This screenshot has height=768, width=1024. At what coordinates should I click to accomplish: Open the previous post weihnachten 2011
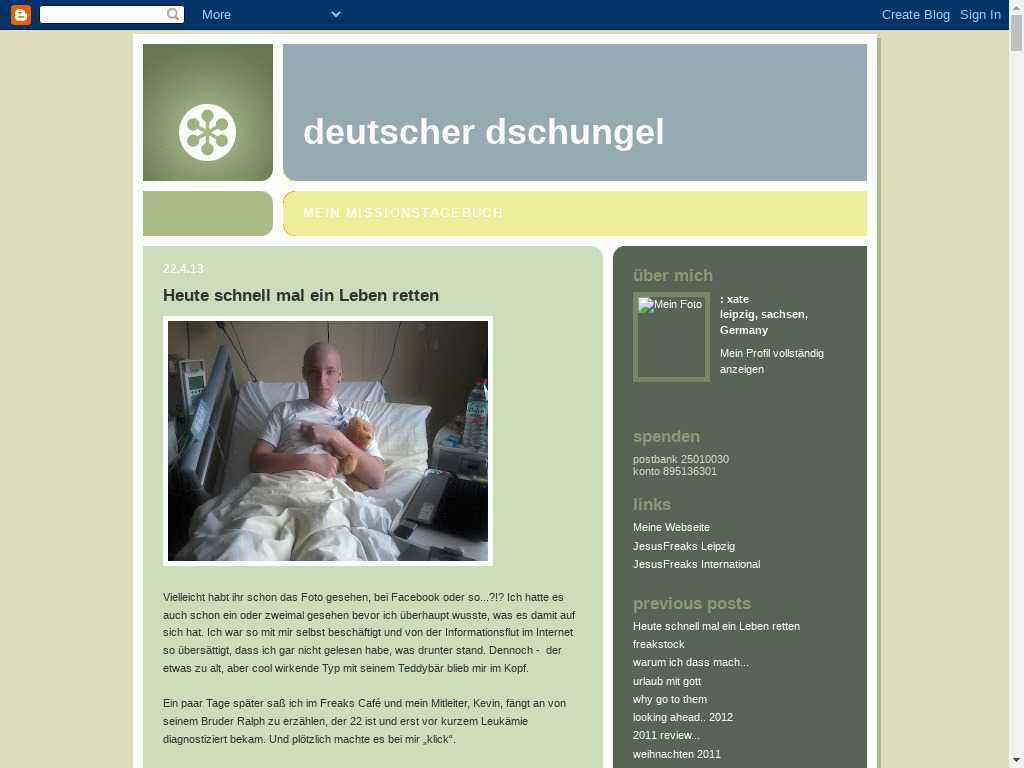(x=676, y=754)
